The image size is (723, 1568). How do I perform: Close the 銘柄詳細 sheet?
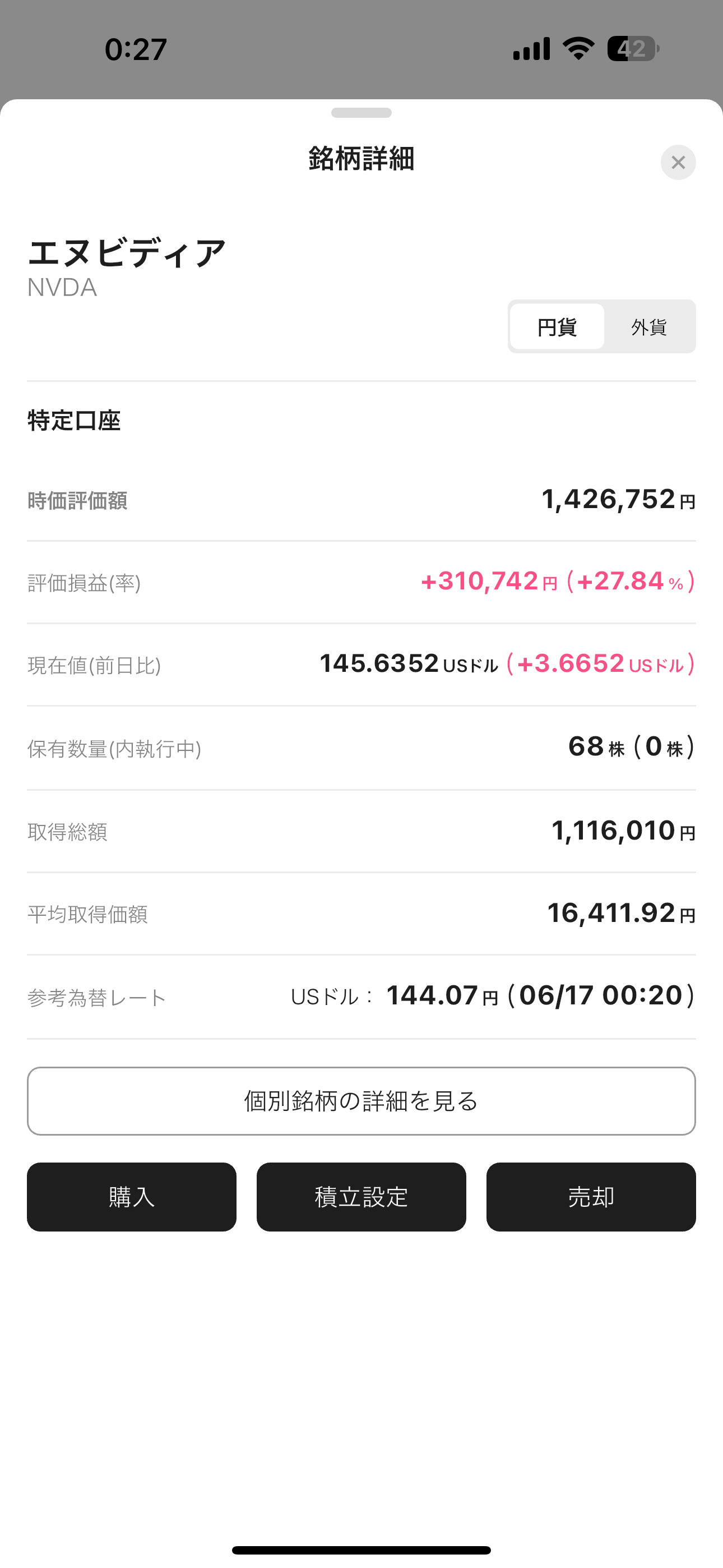click(x=678, y=163)
